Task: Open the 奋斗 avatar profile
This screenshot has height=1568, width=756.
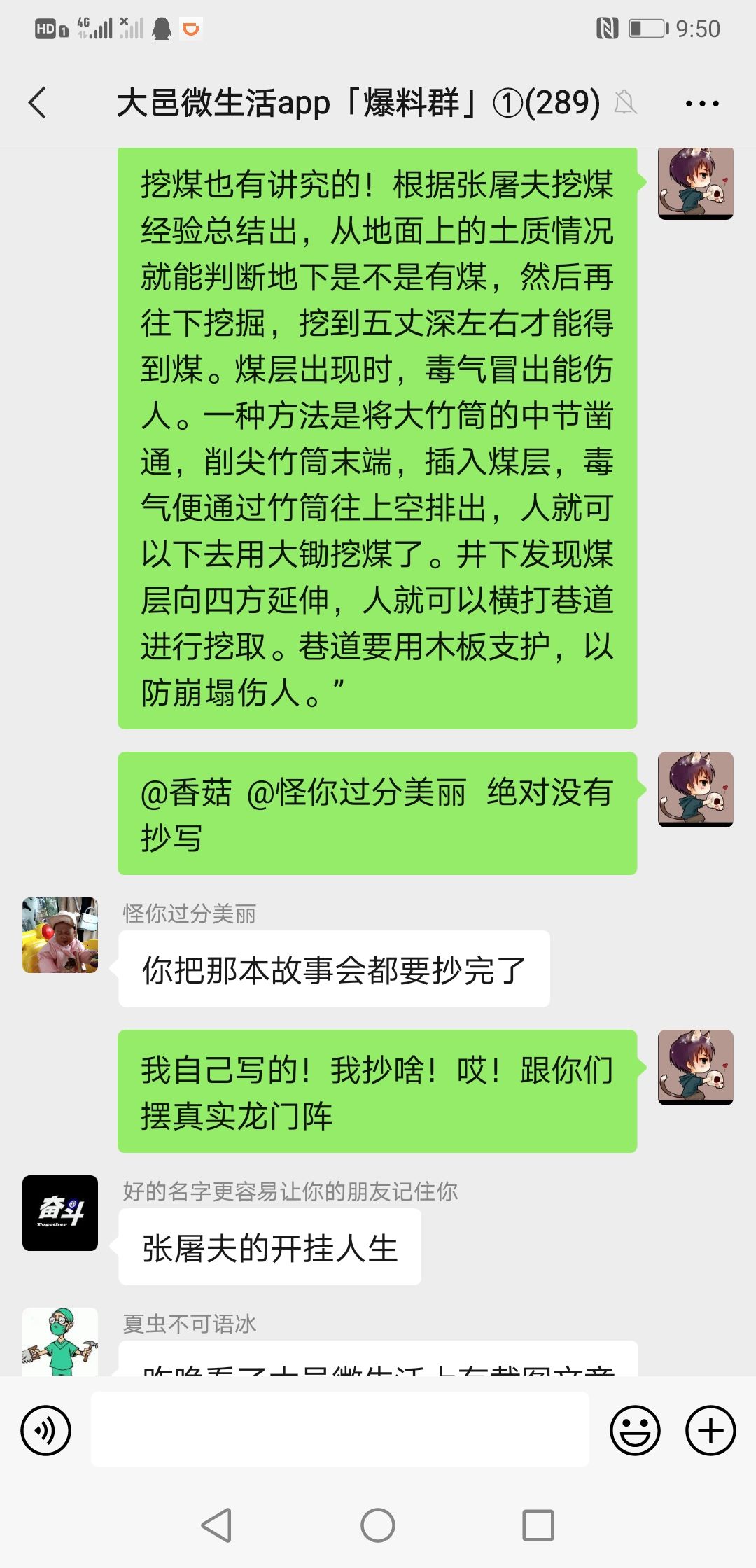Action: 60,1213
